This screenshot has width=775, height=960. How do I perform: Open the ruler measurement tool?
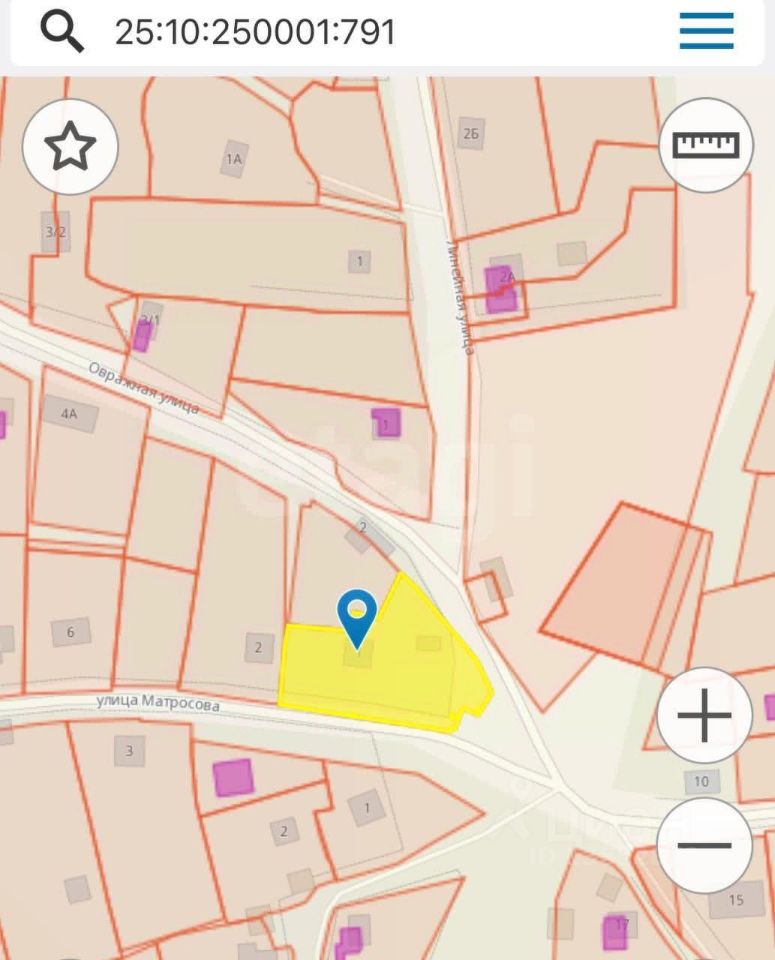[x=706, y=145]
